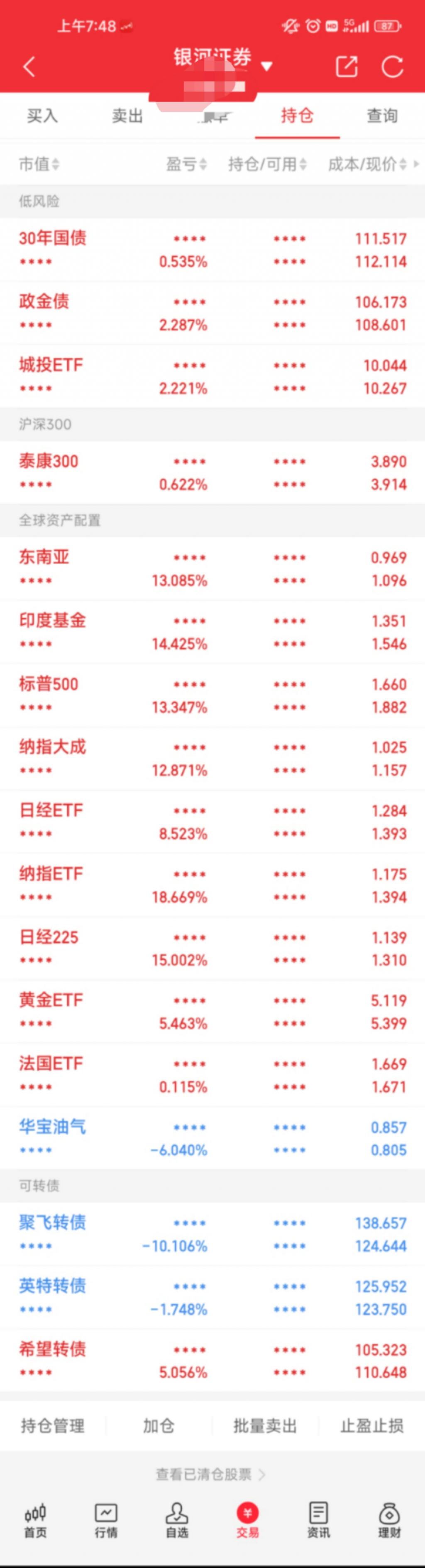Switch to the 买入 tab
The height and width of the screenshot is (1568, 425).
(42, 116)
